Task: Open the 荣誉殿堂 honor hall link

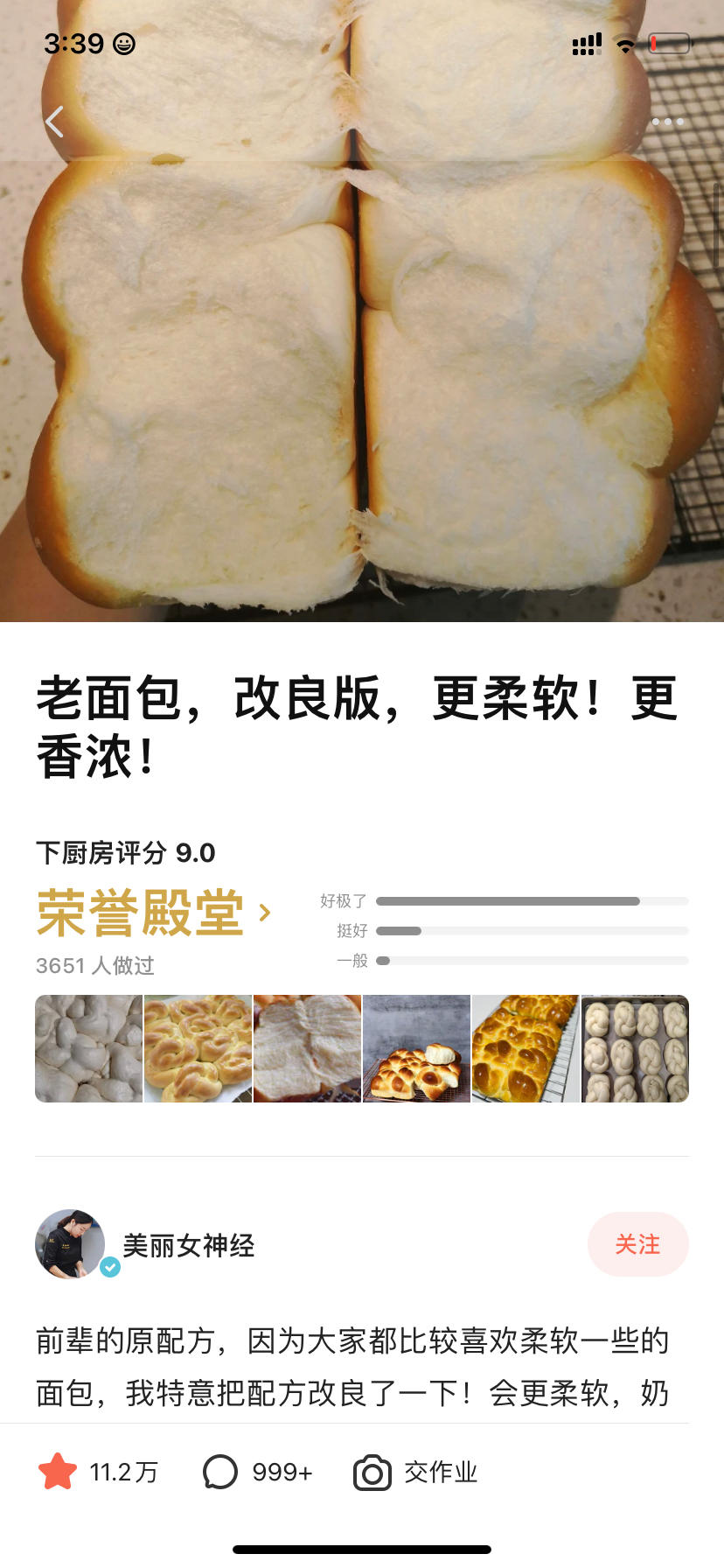Action: click(154, 913)
